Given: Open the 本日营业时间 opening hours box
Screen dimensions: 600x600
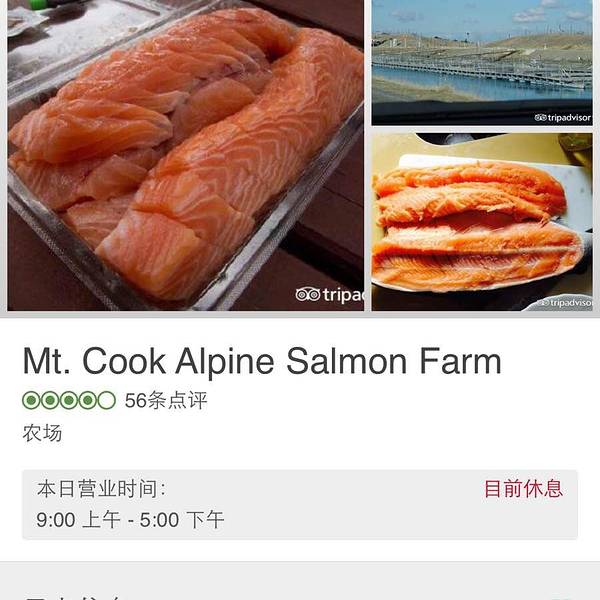Looking at the screenshot, I should coord(299,504).
